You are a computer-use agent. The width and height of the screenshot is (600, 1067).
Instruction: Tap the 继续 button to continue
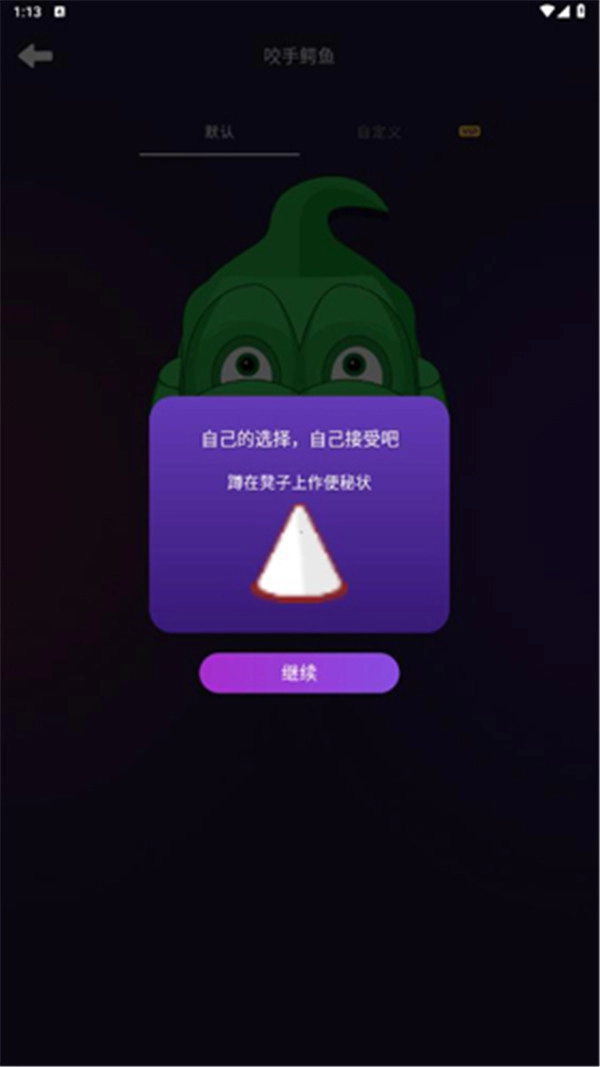pos(299,673)
